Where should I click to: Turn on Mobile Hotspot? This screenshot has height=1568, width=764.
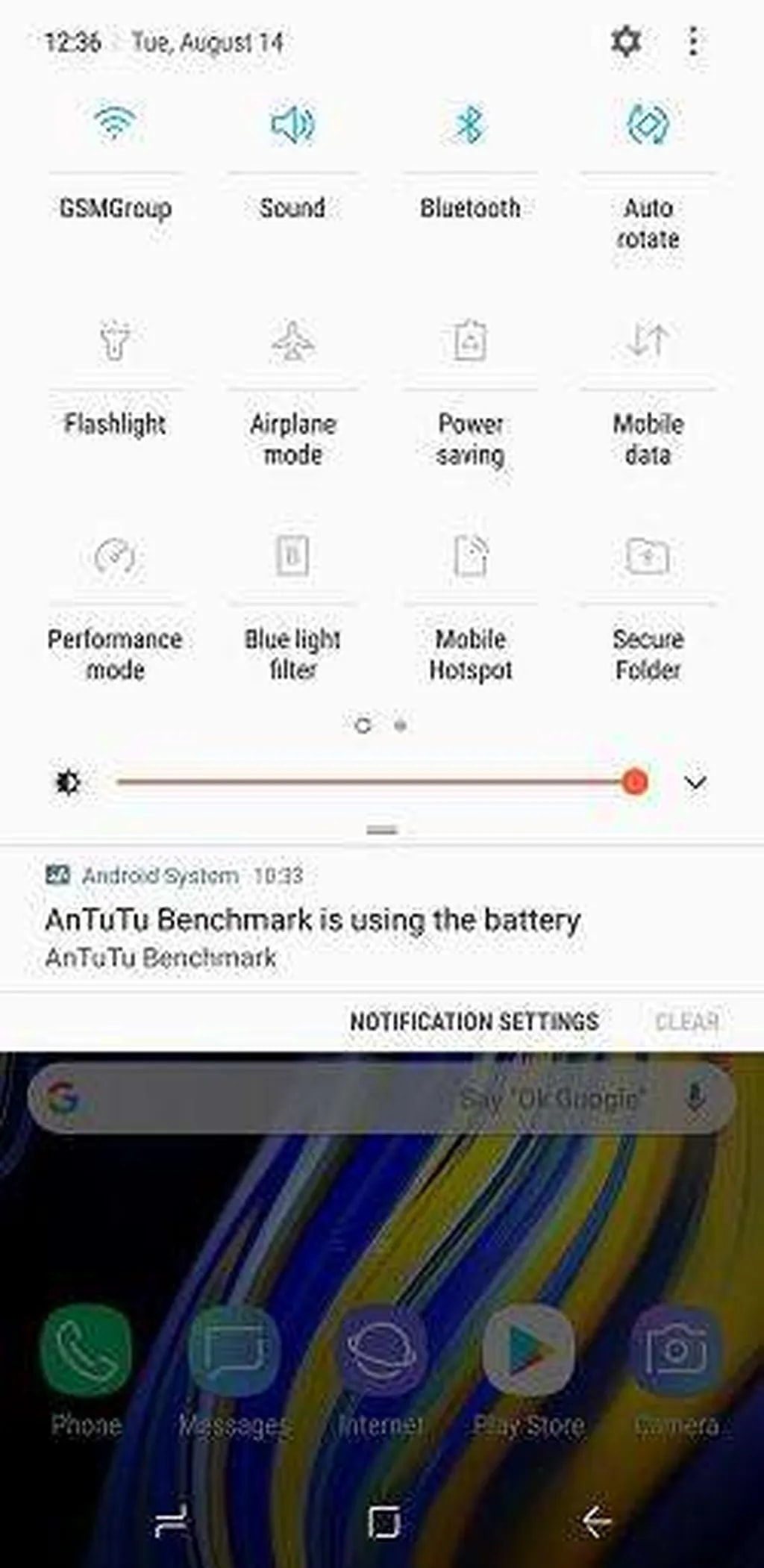click(x=470, y=556)
